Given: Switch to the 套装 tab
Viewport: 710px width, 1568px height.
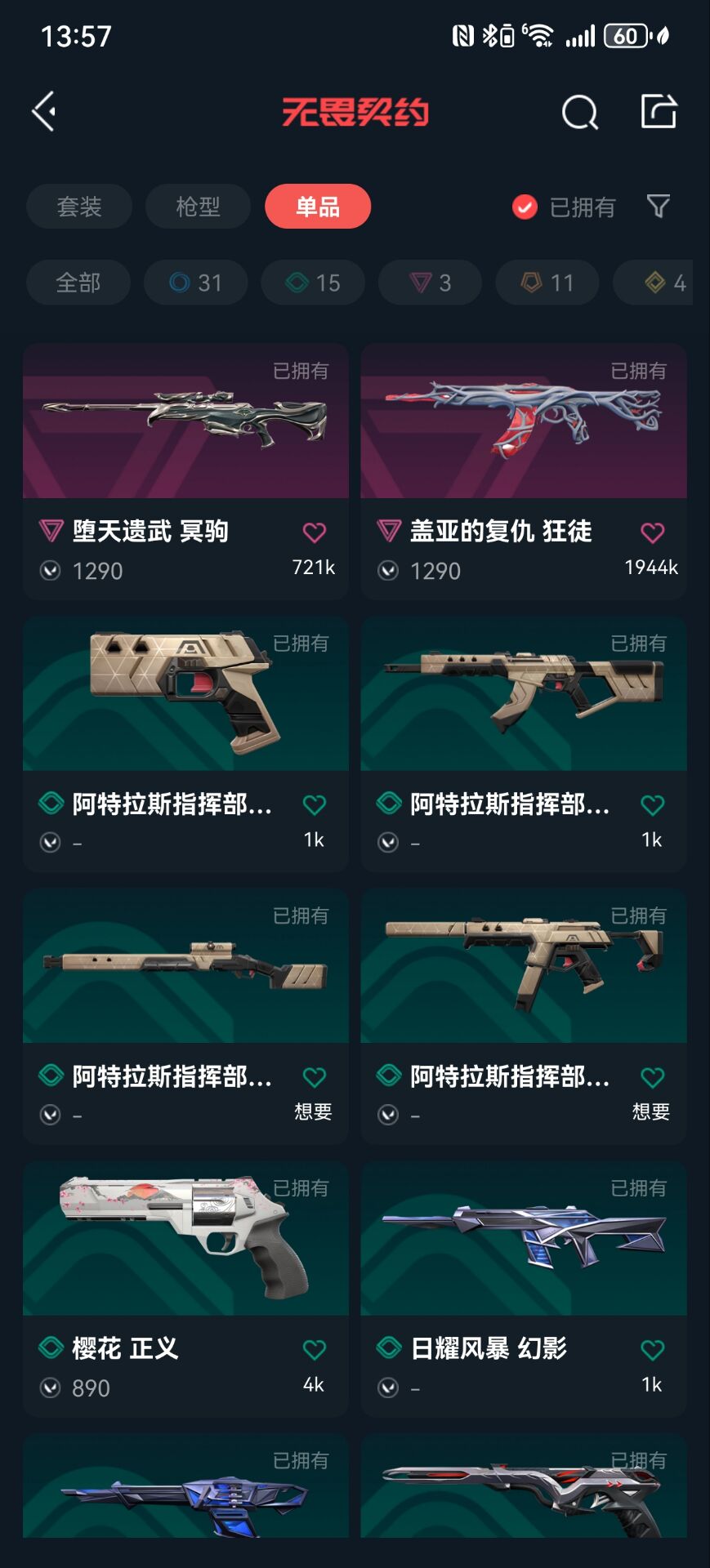Looking at the screenshot, I should [x=79, y=207].
